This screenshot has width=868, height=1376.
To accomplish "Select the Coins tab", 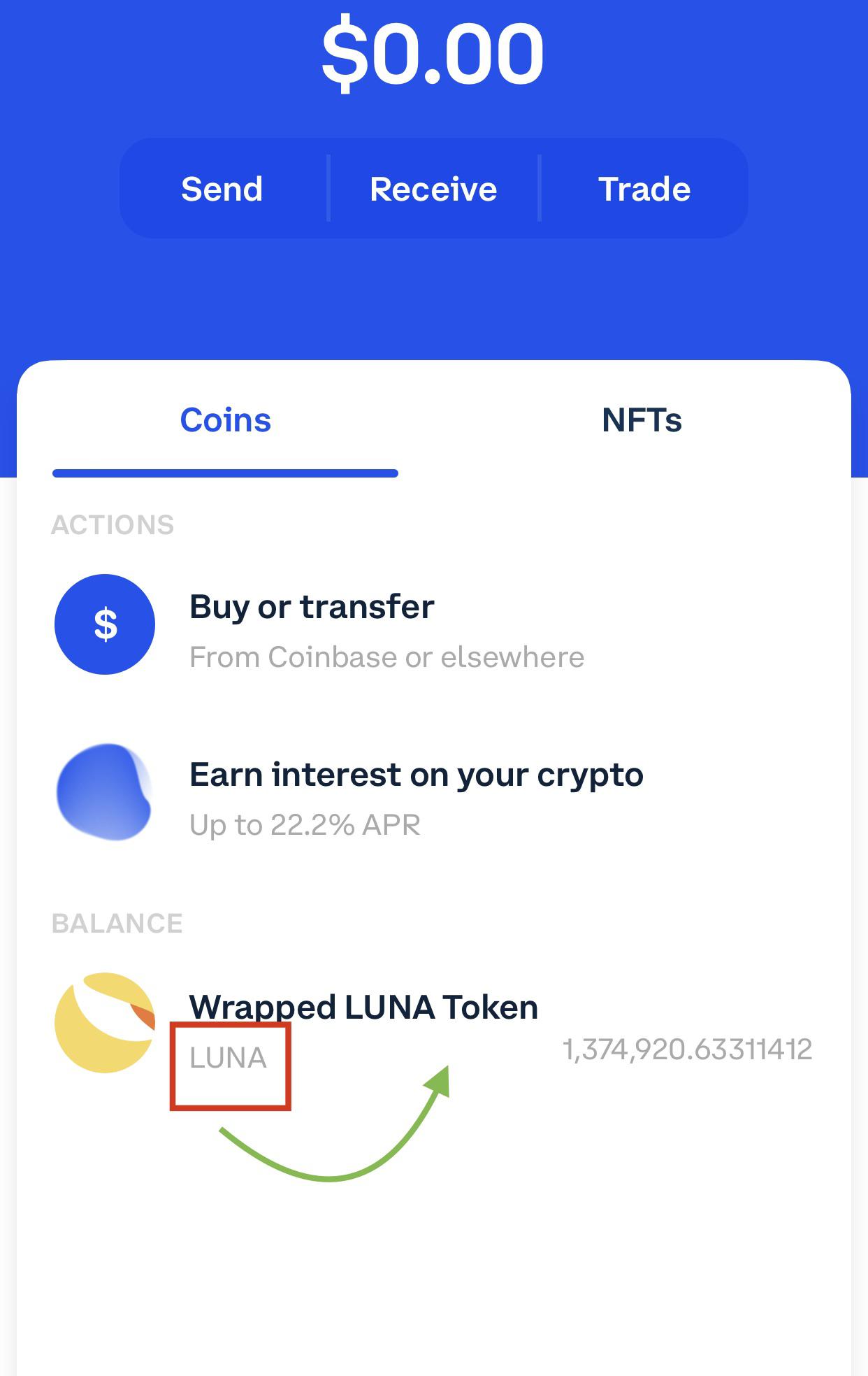I will [x=225, y=420].
